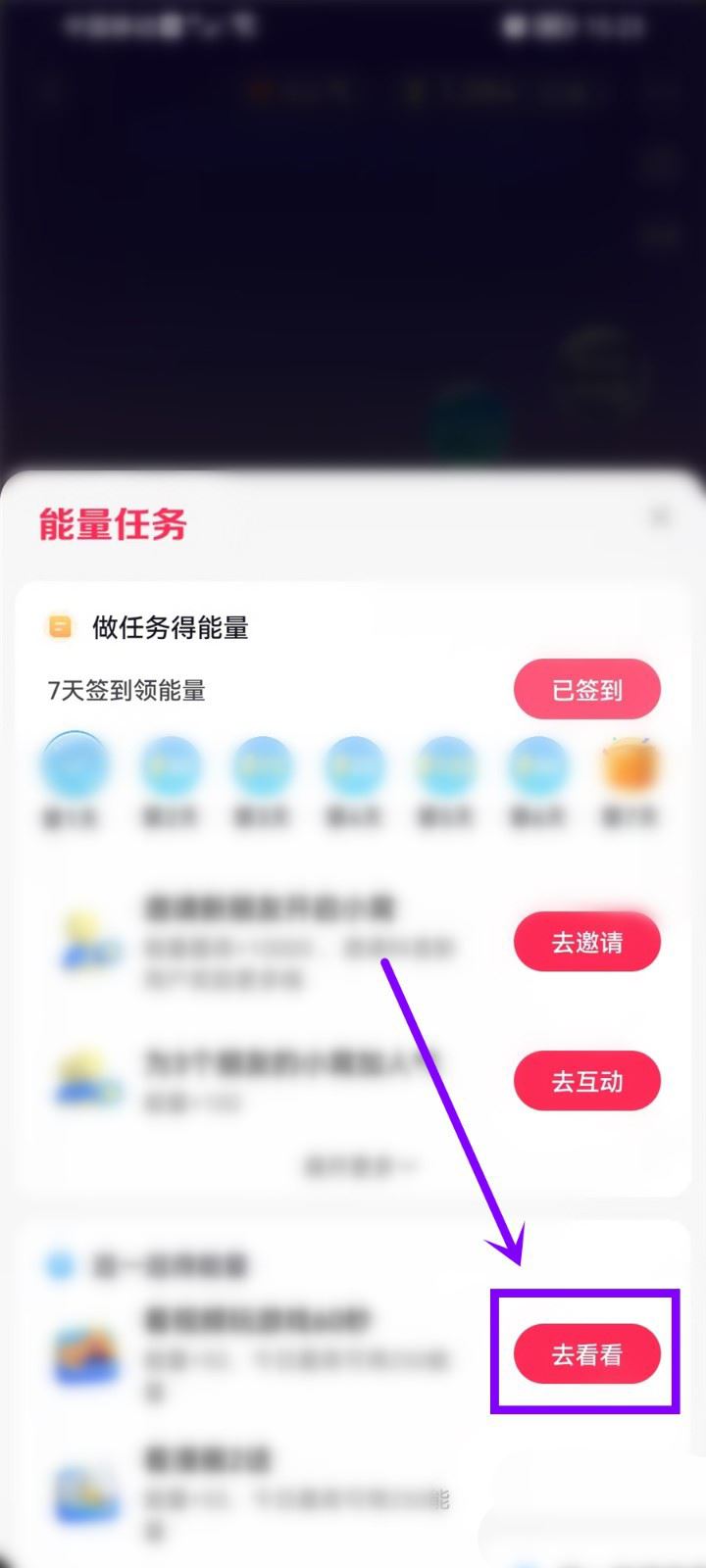Open the 去互动 interaction task

click(x=586, y=1081)
